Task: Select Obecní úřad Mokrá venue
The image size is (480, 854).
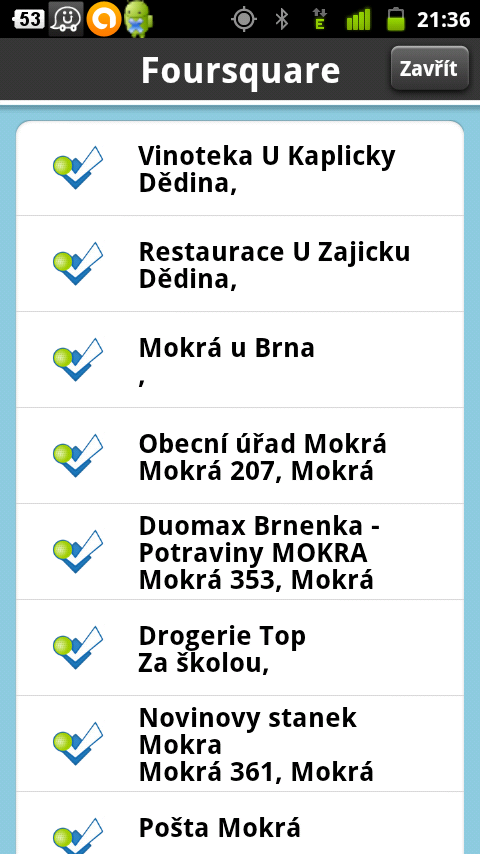Action: [240, 456]
